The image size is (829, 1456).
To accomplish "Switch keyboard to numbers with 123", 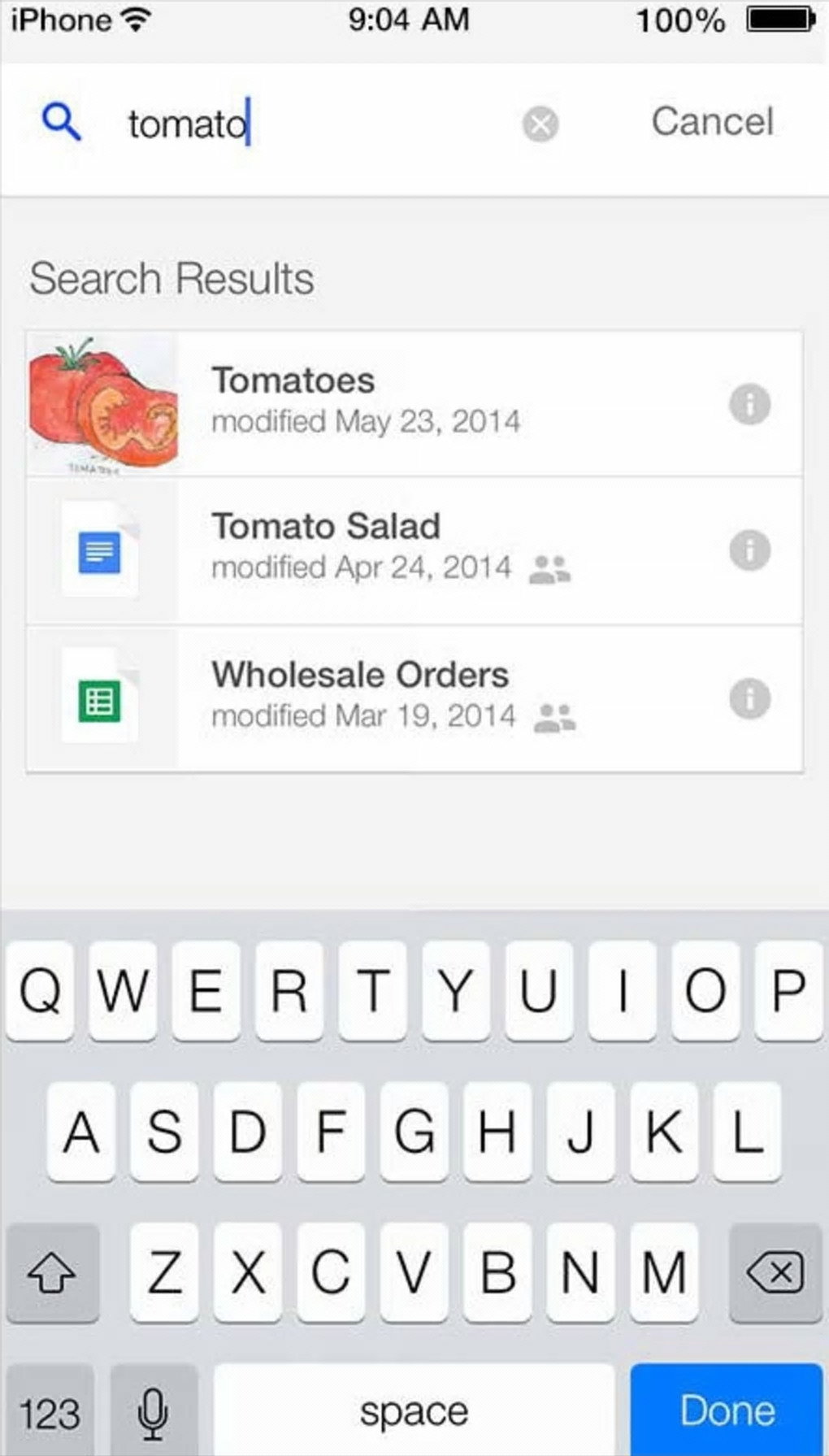I will pos(50,1411).
